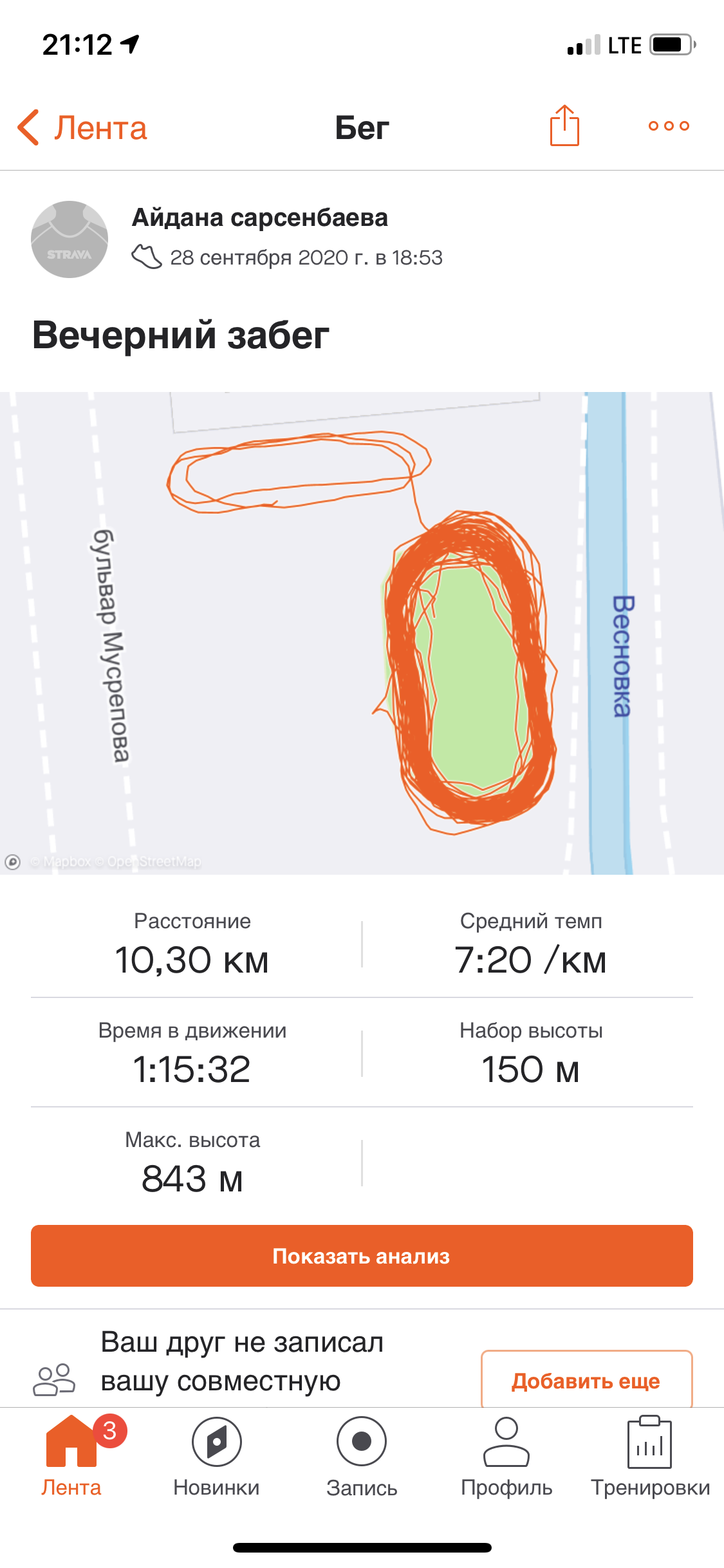The width and height of the screenshot is (724, 1568).
Task: Go back to Лента feed
Action: (82, 127)
